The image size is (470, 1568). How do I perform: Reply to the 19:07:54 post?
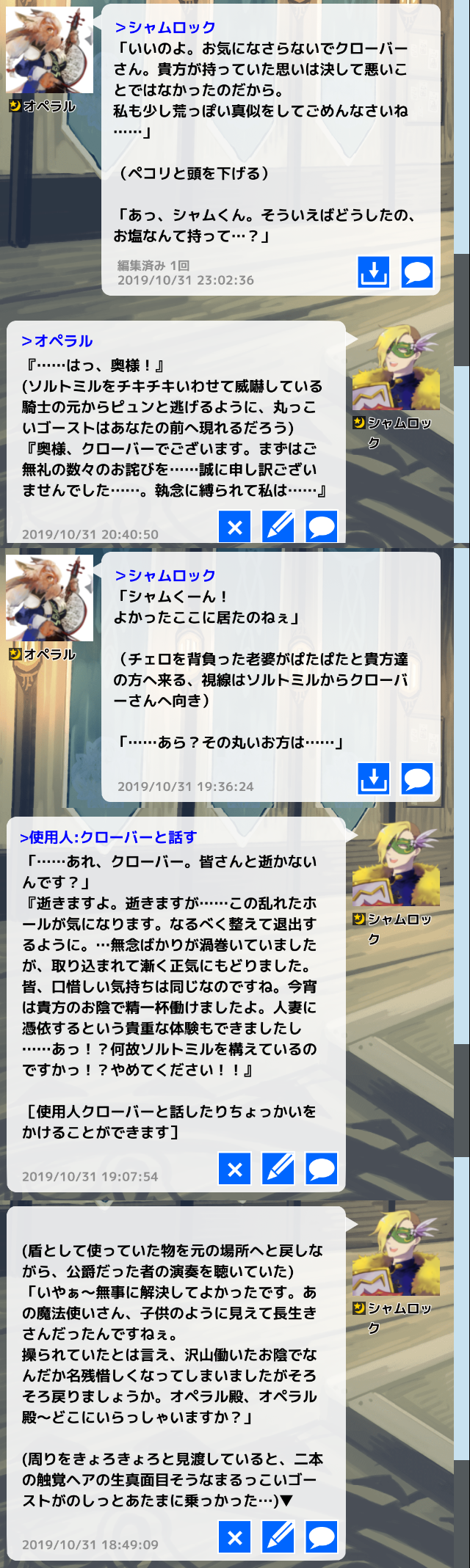322,1169
